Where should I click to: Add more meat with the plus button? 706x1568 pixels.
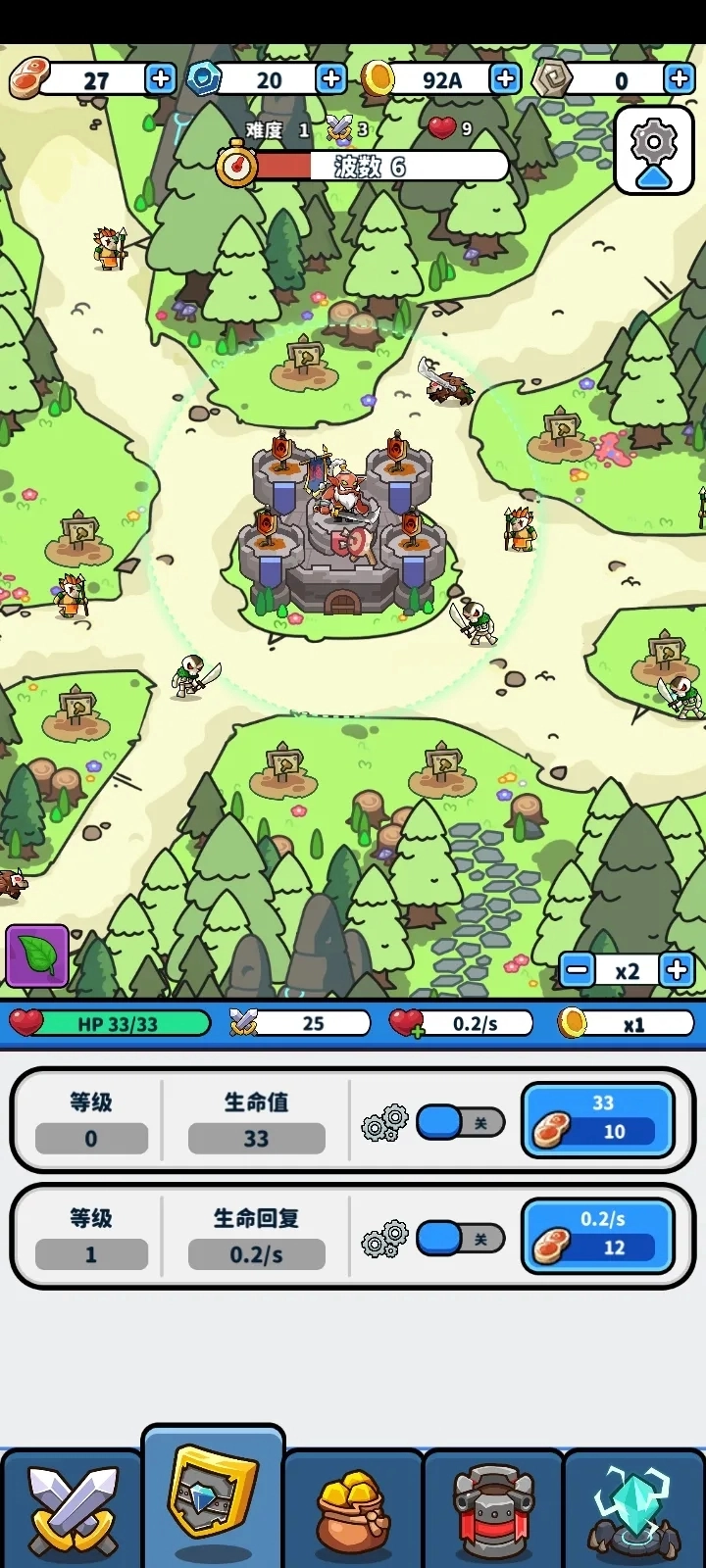(x=161, y=78)
